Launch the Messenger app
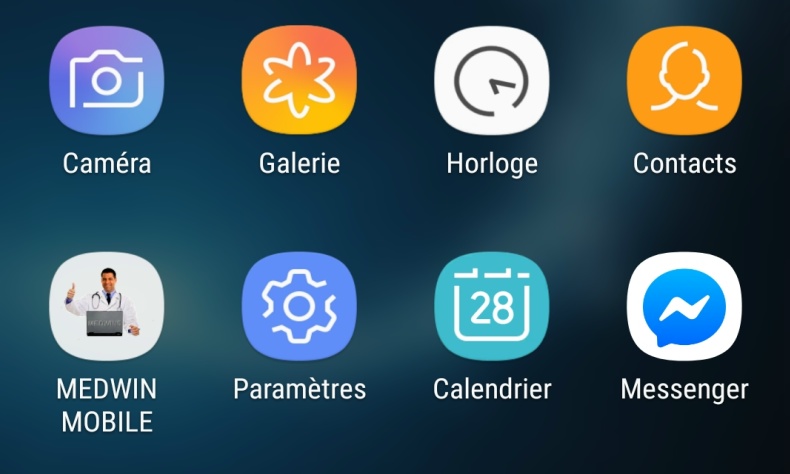The image size is (790, 474). tap(684, 307)
